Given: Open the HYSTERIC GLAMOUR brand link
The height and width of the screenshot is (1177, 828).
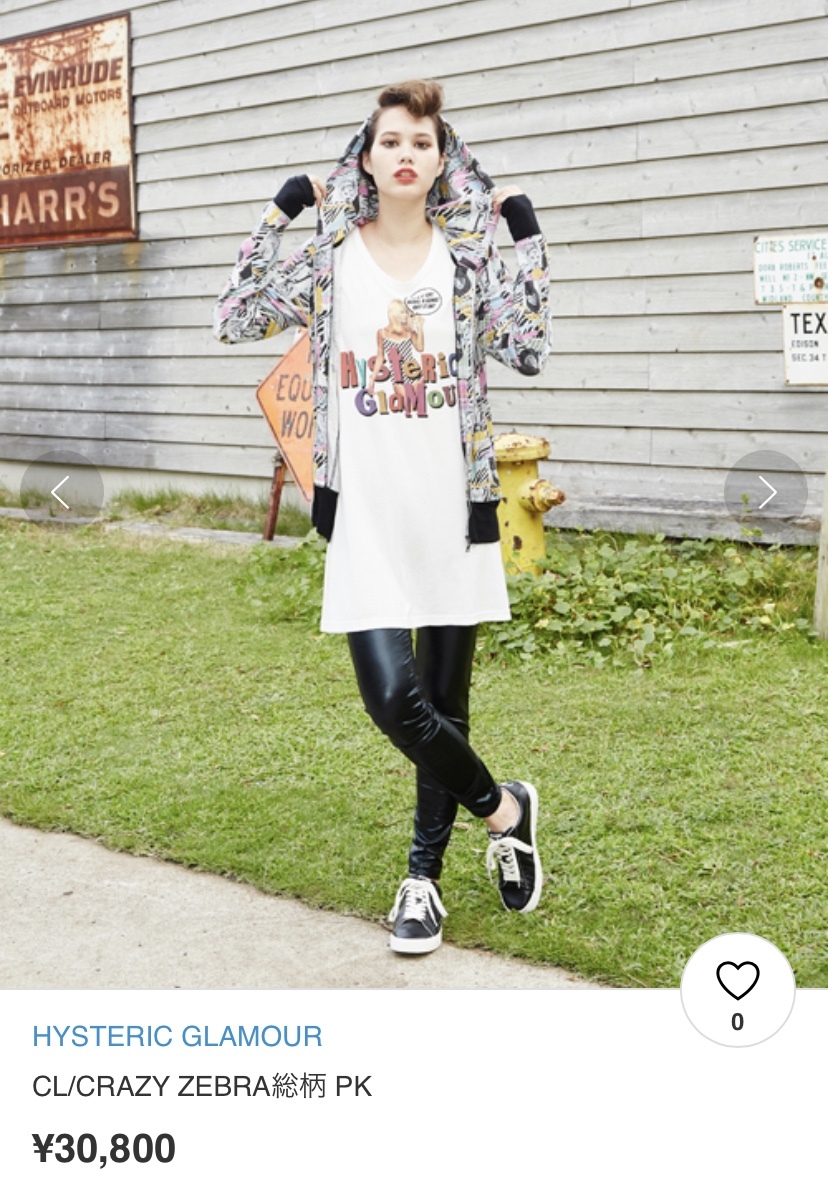Looking at the screenshot, I should click(177, 1036).
